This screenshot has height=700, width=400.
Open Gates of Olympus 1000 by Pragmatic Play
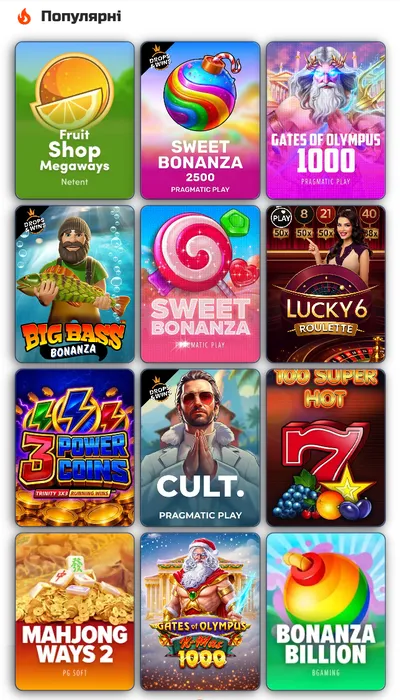(x=326, y=120)
